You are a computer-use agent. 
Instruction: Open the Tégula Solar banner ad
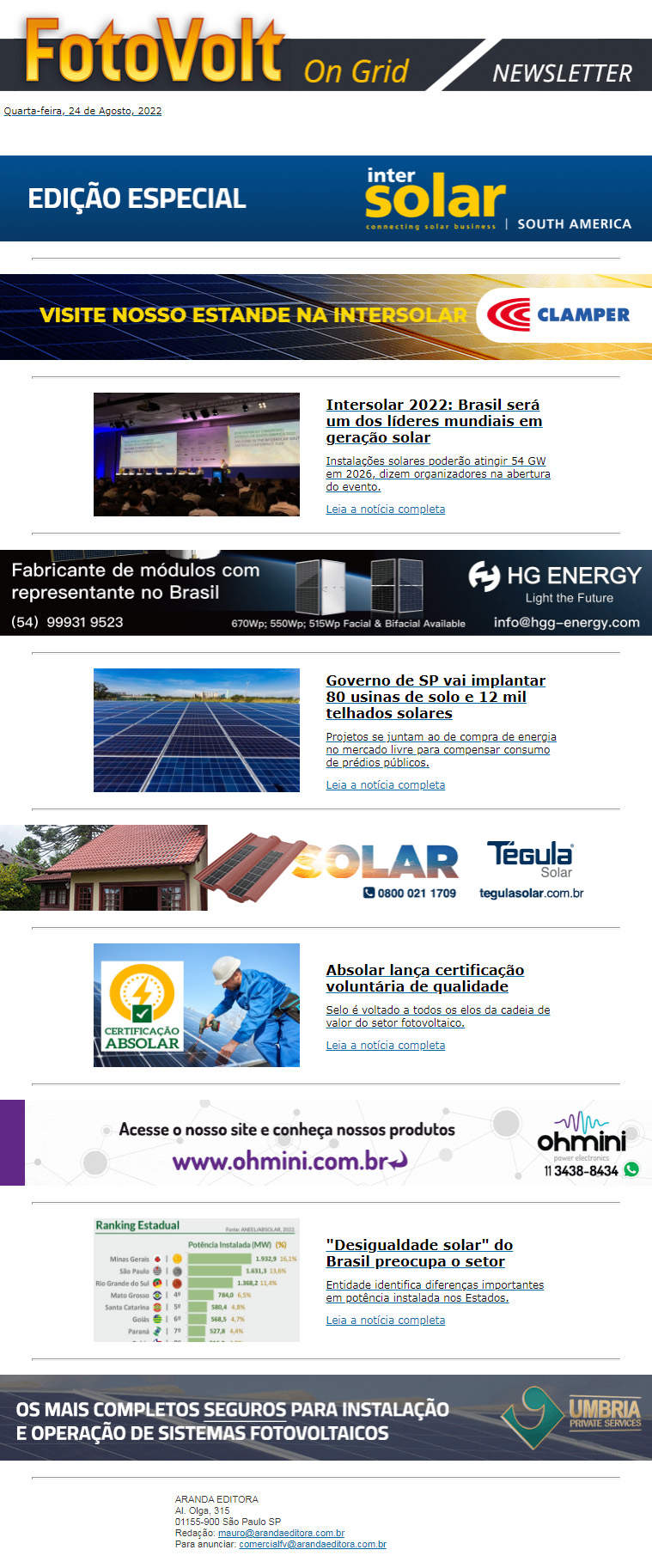pos(326,868)
